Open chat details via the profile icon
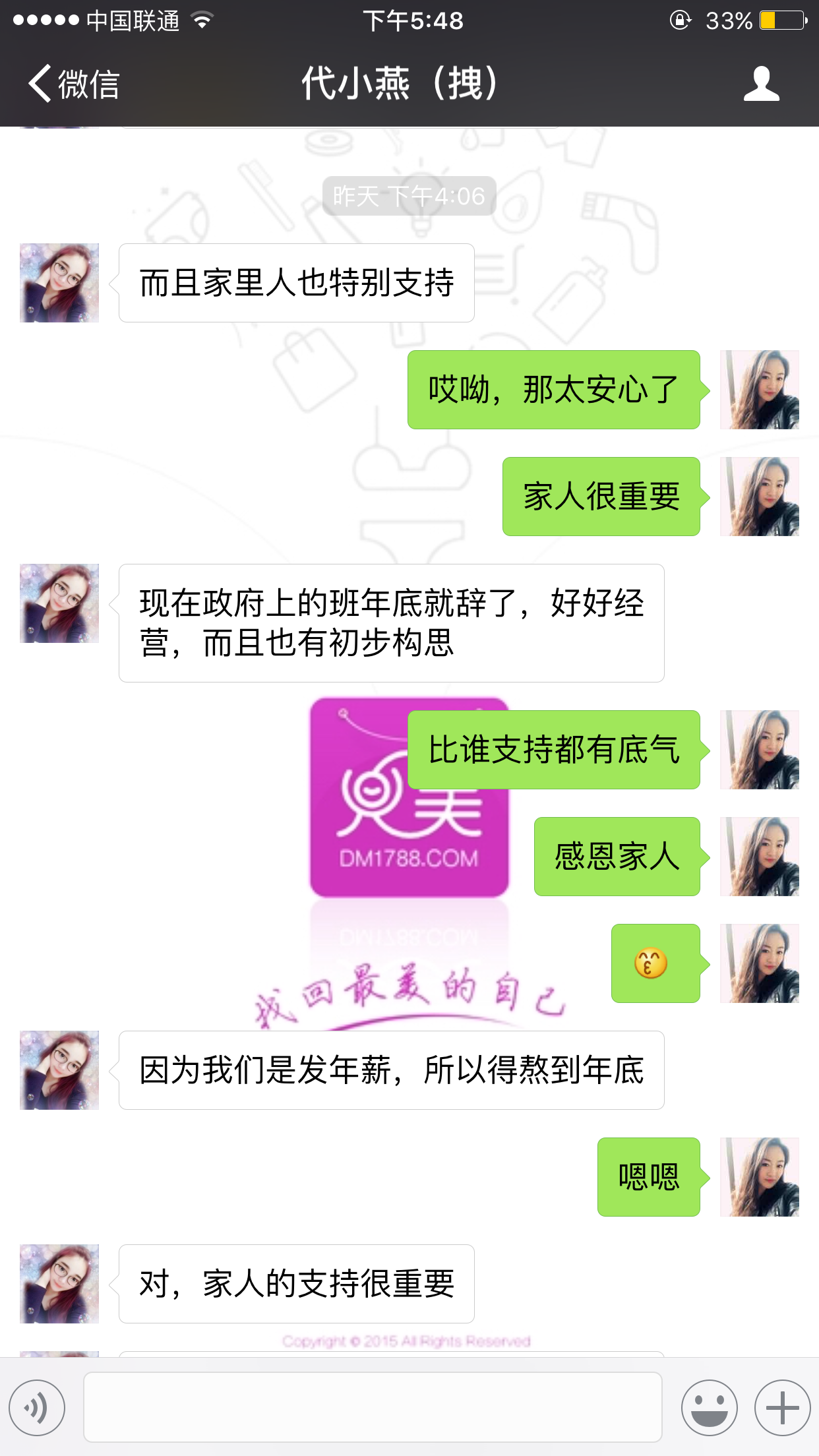 tap(761, 84)
